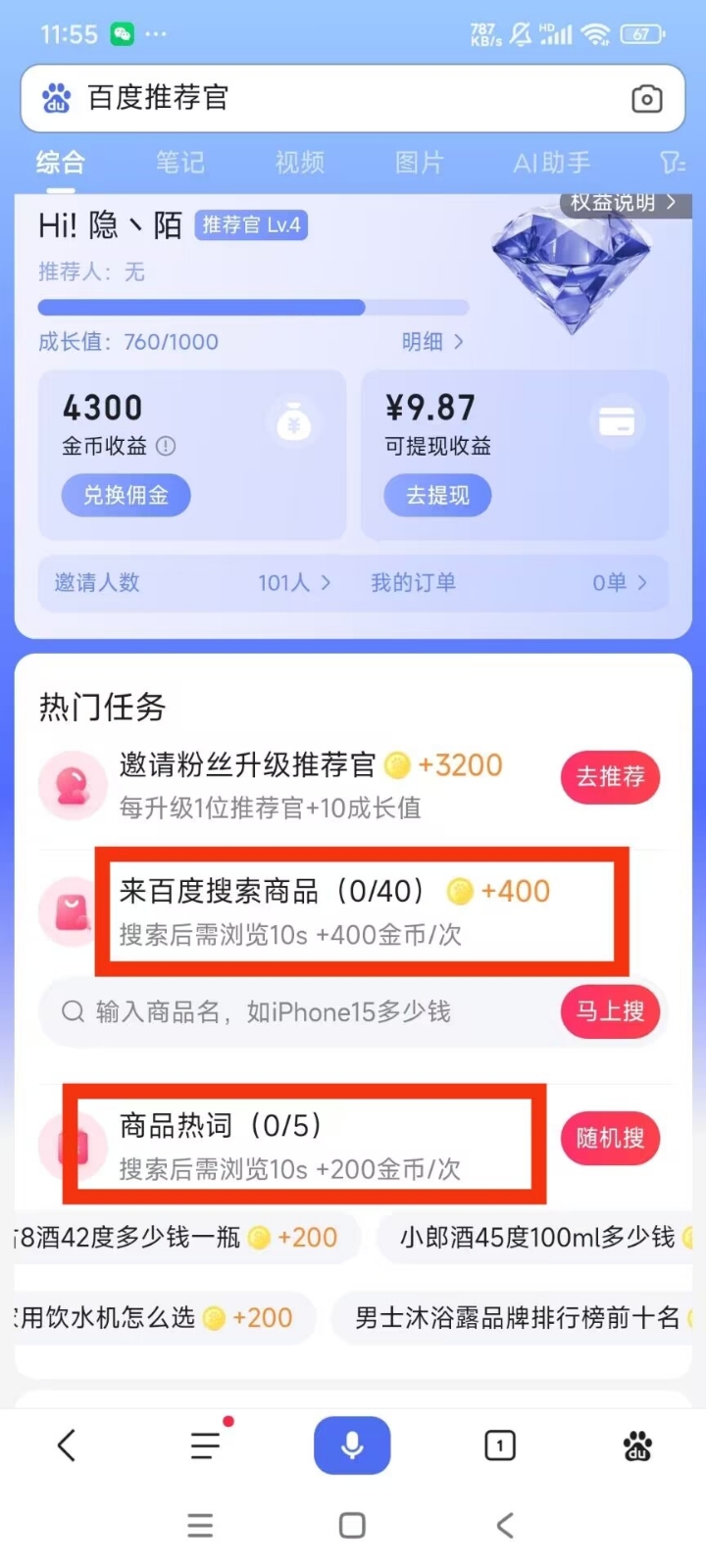
Task: Tap the 去推荐 button
Action: 610,777
